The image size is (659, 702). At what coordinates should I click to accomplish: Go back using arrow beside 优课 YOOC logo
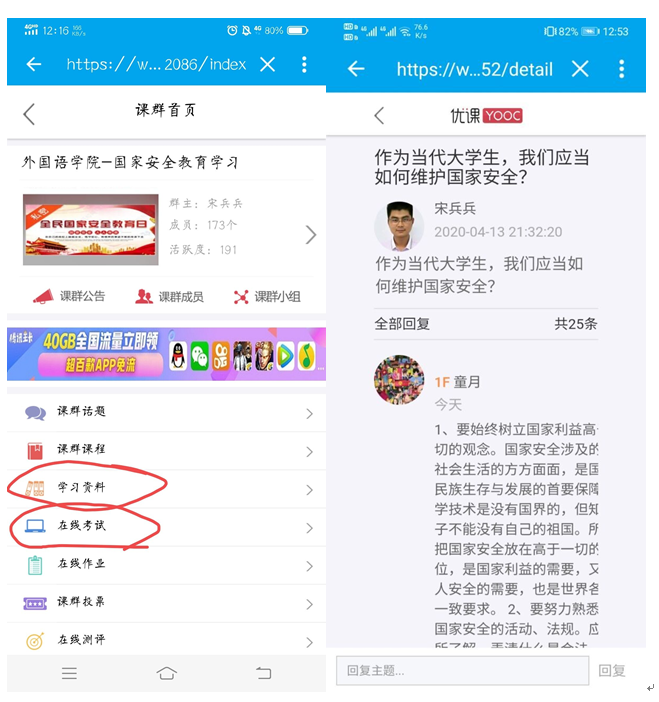[379, 115]
